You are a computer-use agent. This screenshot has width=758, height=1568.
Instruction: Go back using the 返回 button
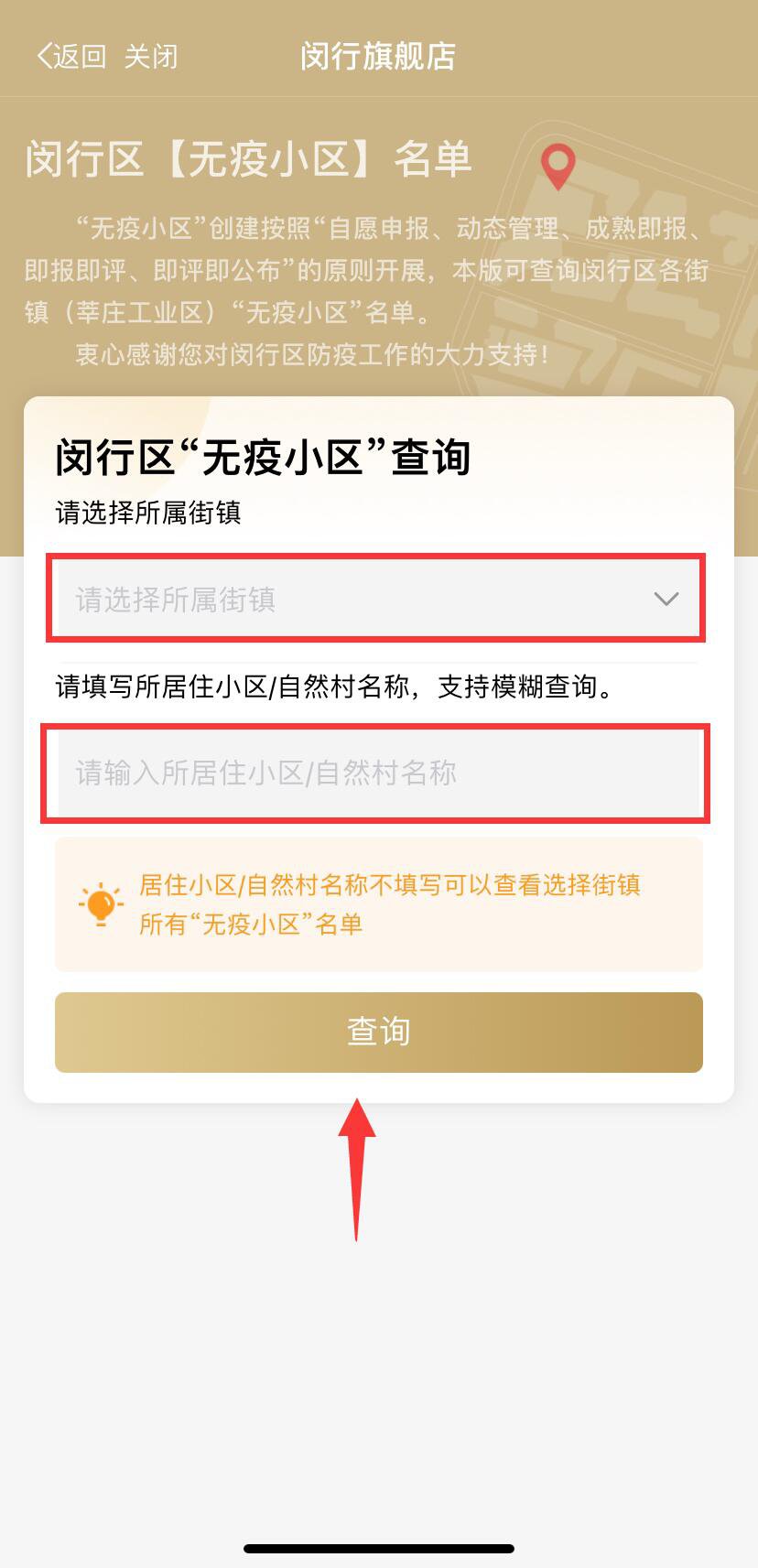coord(70,57)
